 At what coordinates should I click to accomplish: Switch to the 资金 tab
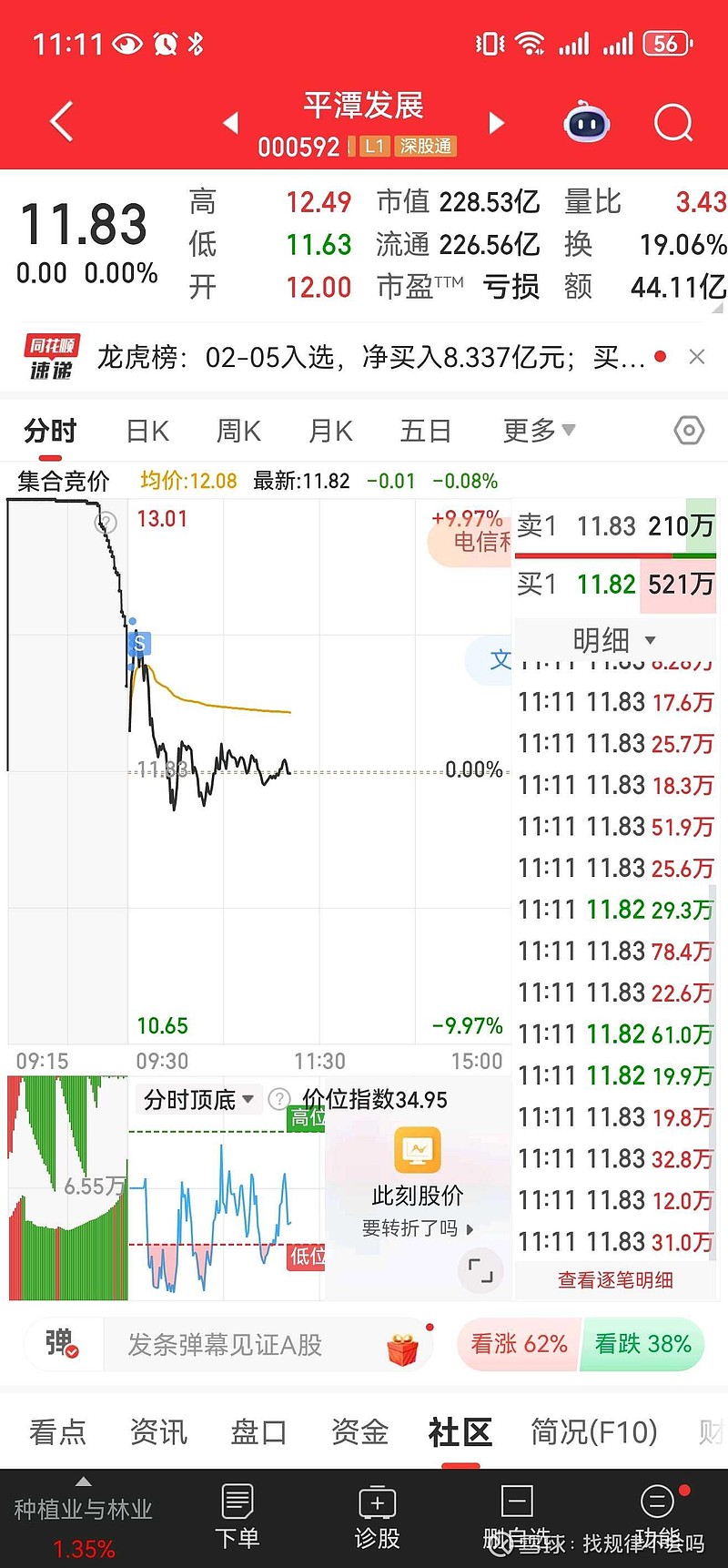click(360, 1432)
